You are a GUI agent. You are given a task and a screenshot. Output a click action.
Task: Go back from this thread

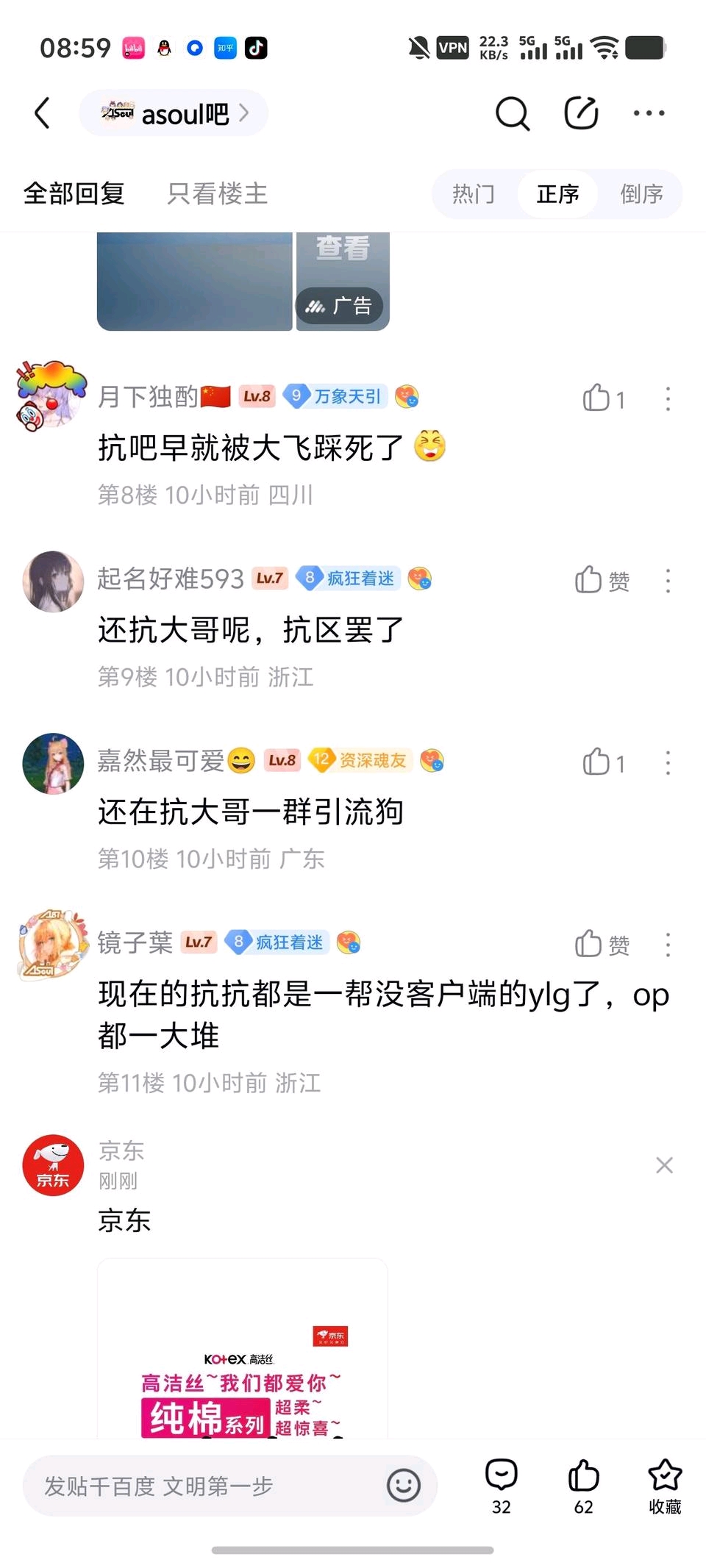pos(43,113)
